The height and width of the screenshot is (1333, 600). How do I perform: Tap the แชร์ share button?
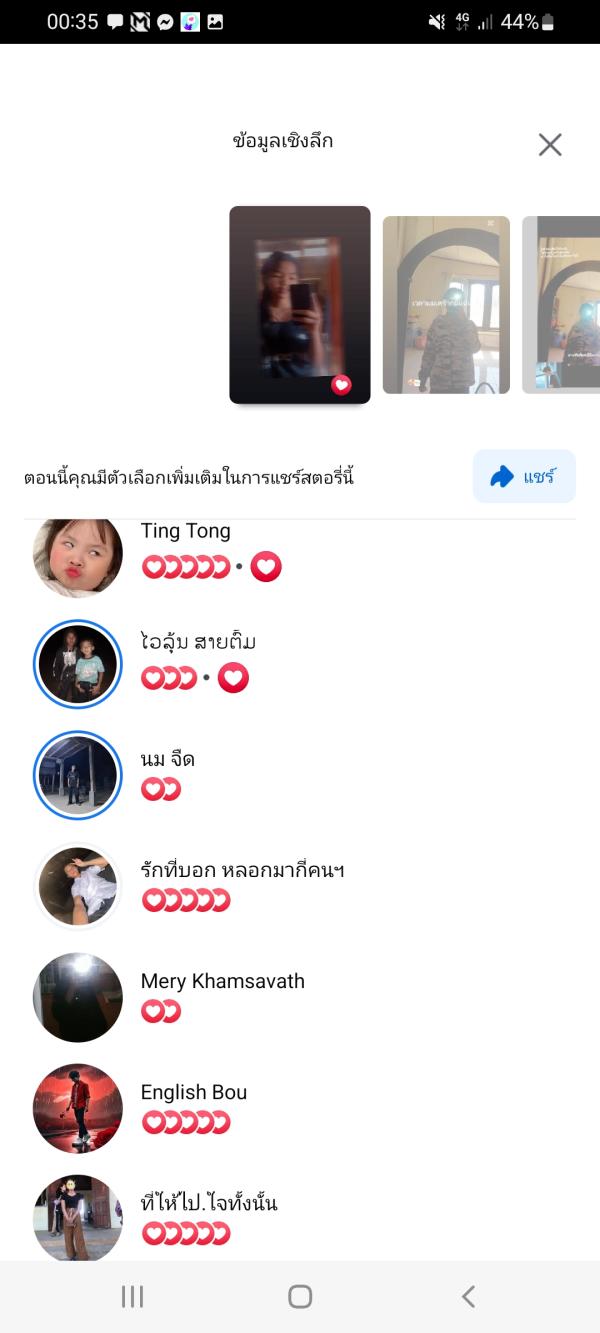(x=524, y=477)
